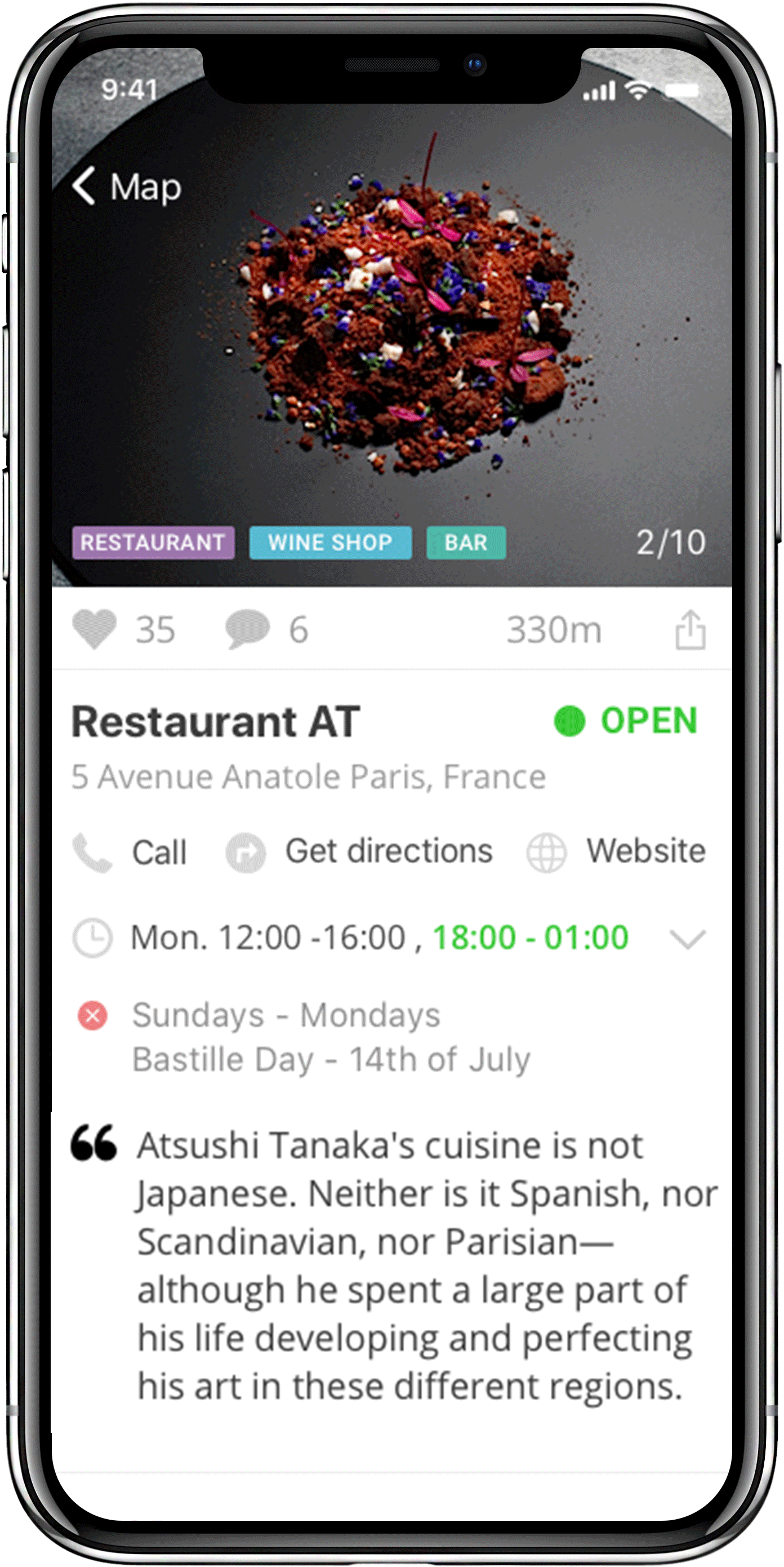
Task: Like Restaurant AT with the heart icon
Action: point(94,629)
